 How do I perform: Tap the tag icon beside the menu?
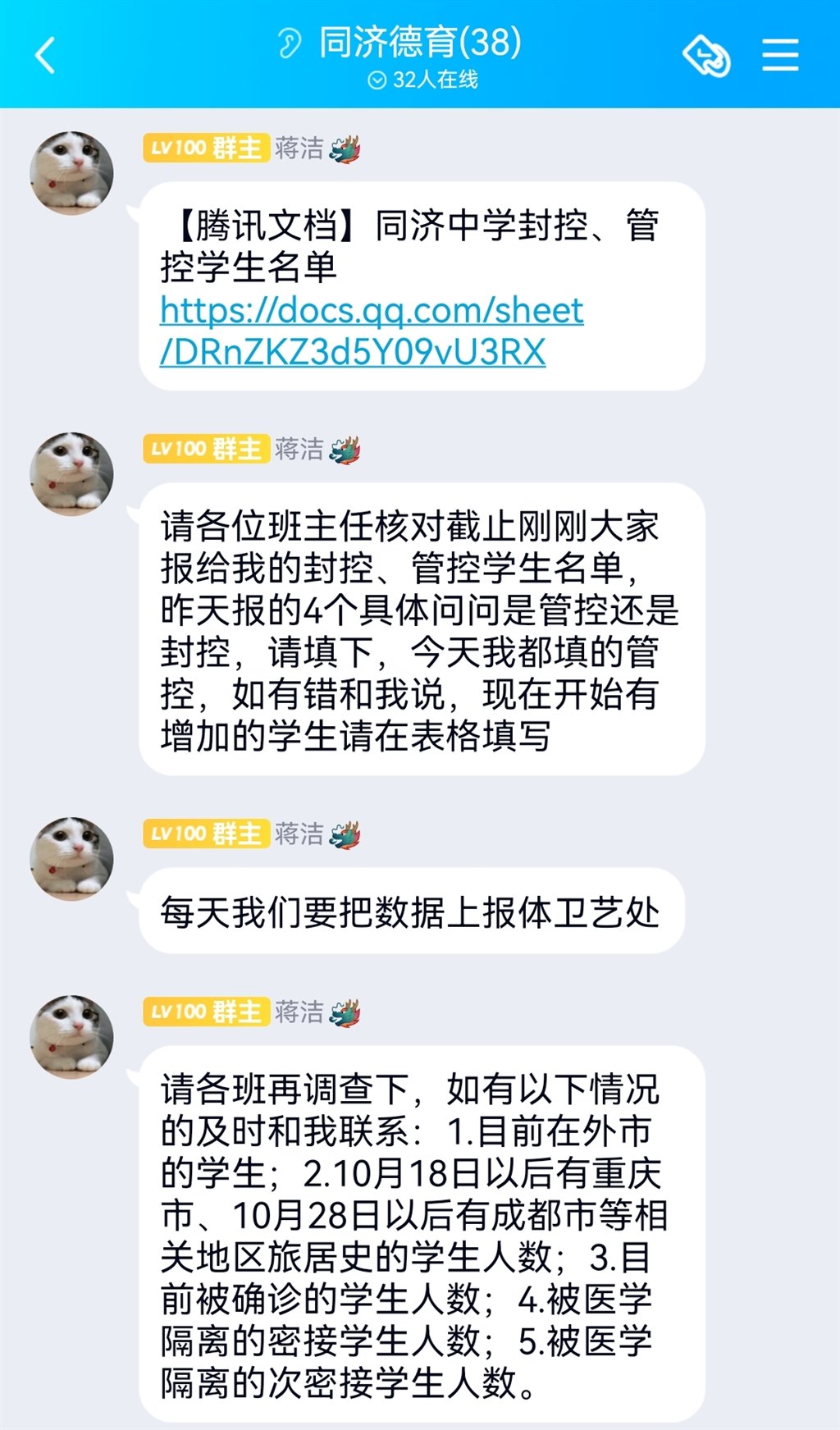click(x=706, y=56)
